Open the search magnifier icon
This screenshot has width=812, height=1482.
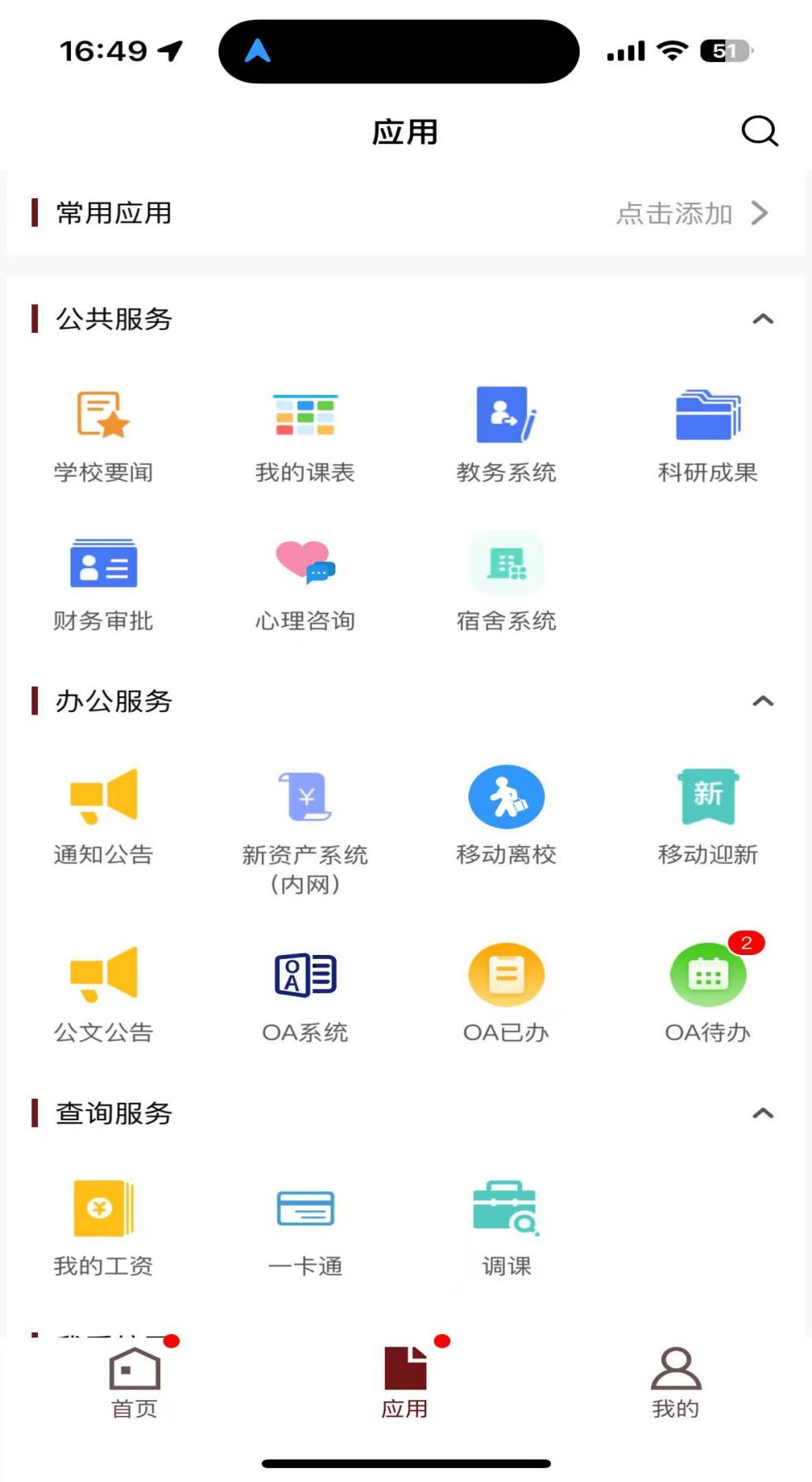coord(759,131)
